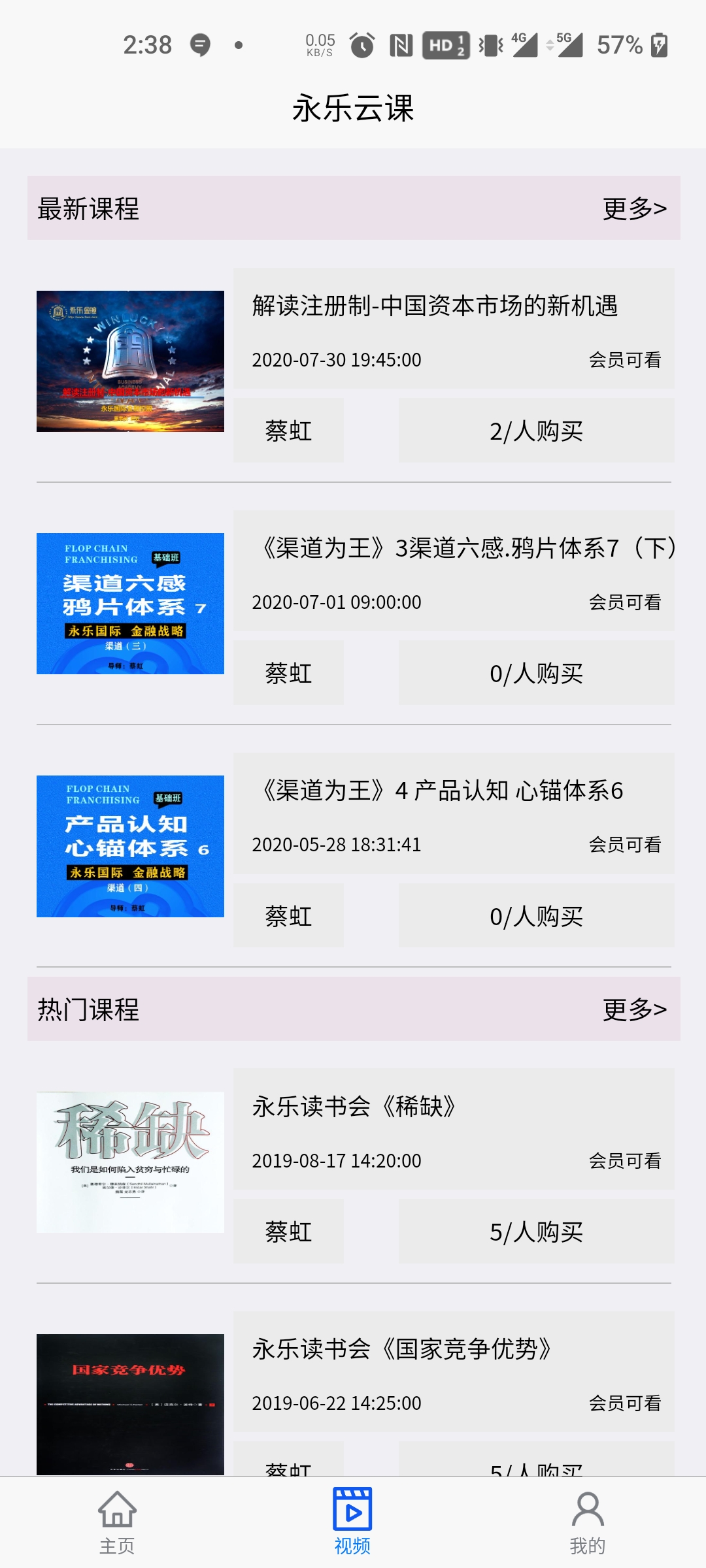This screenshot has width=706, height=1568.
Task: Tap the 国家竞争优势 dark cover thumbnail
Action: 130,1405
